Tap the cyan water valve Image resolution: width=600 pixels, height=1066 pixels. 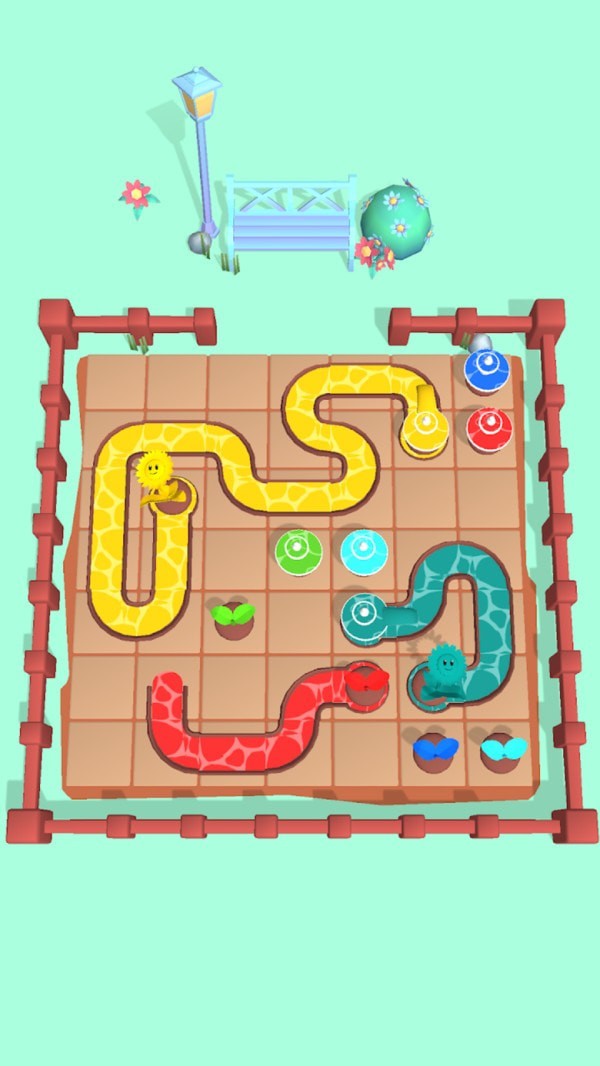[364, 549]
